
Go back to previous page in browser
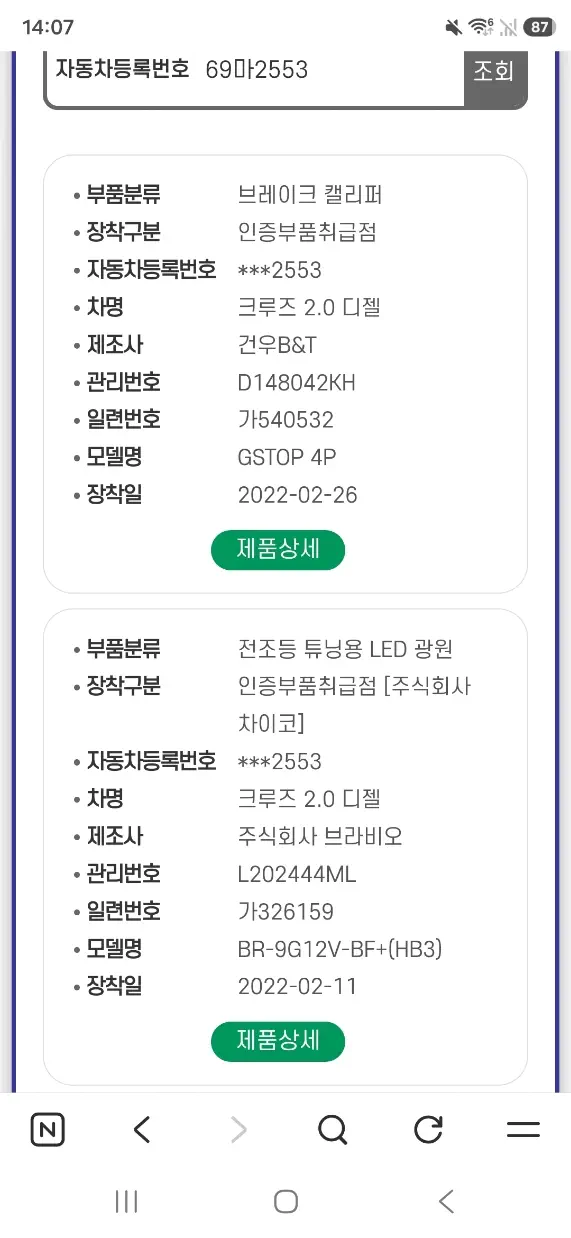[x=142, y=1131]
